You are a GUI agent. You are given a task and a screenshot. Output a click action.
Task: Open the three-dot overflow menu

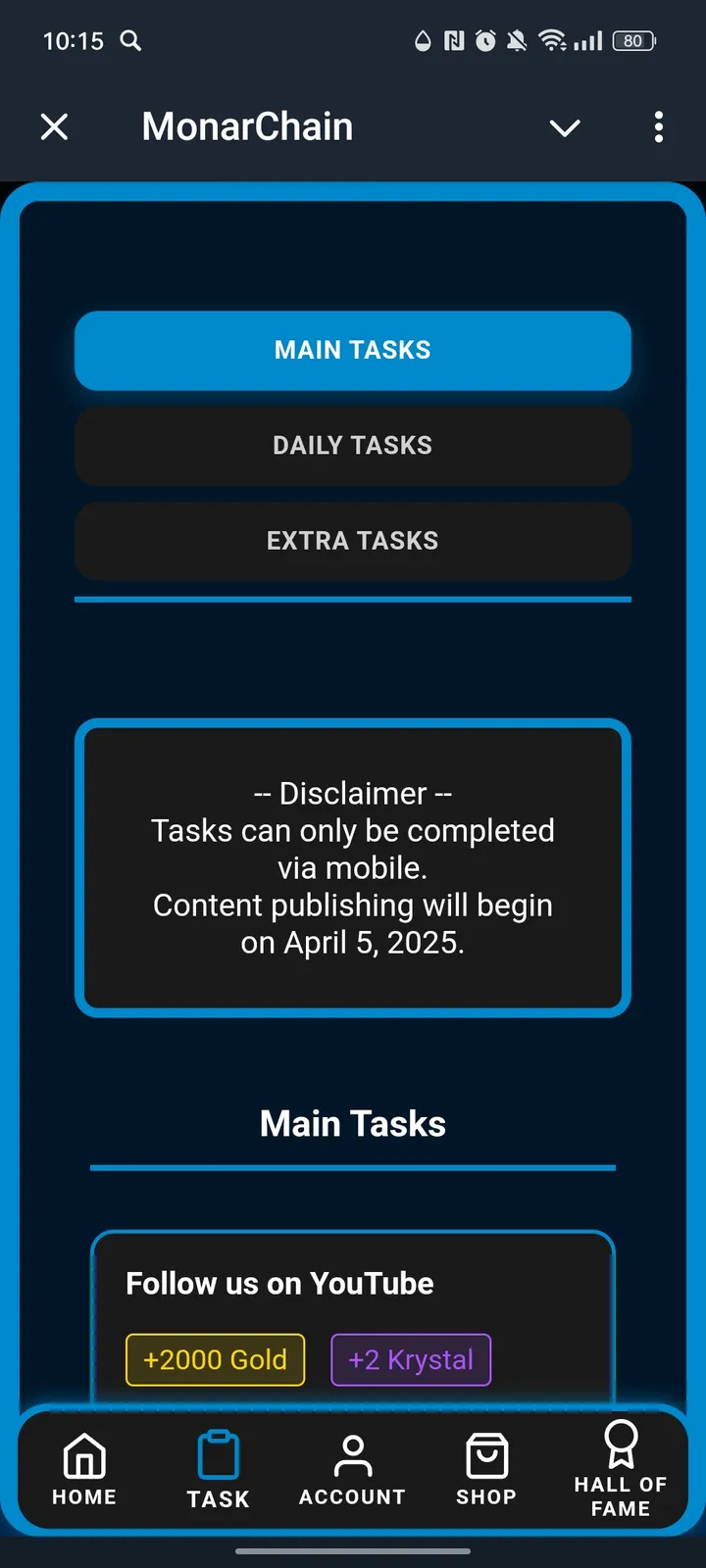(659, 127)
